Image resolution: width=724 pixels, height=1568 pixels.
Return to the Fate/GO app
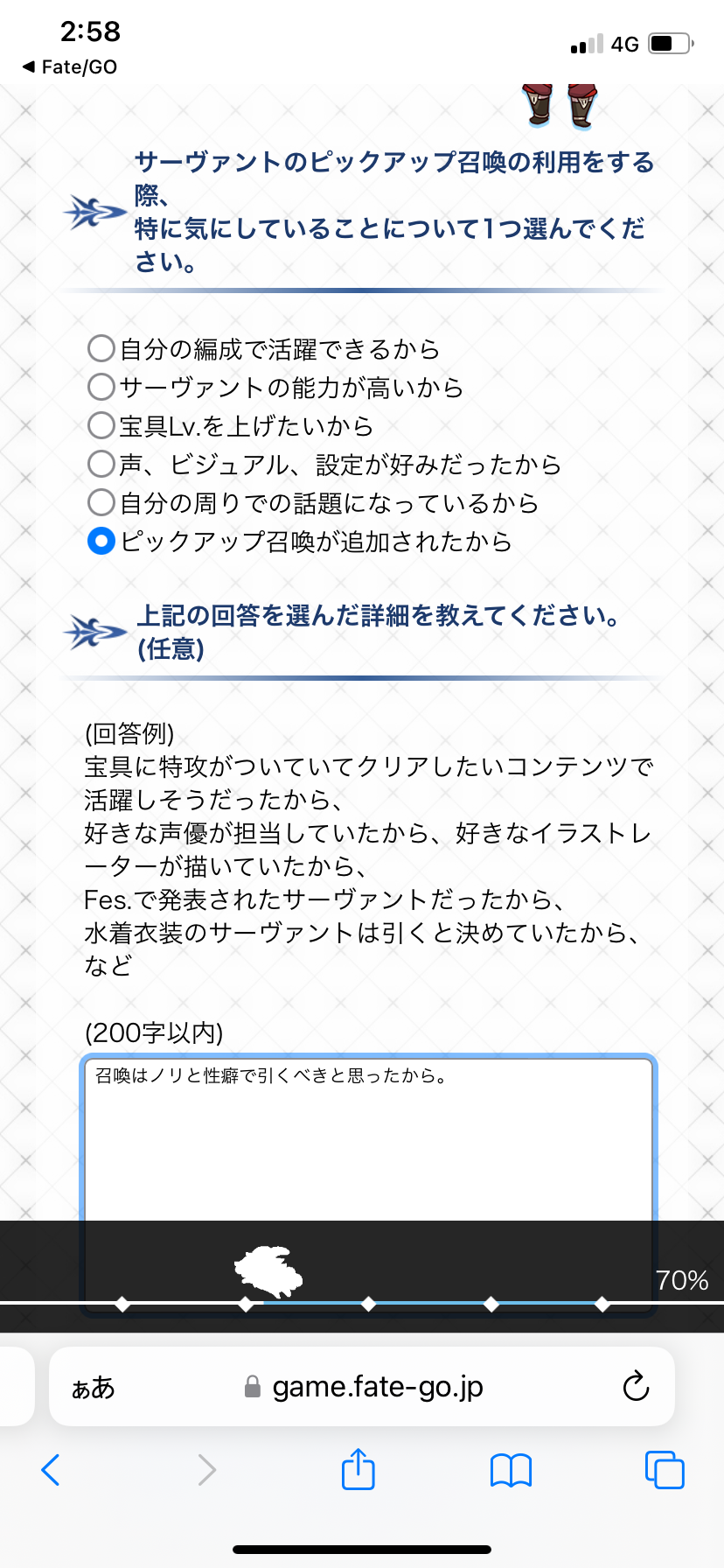click(x=70, y=66)
